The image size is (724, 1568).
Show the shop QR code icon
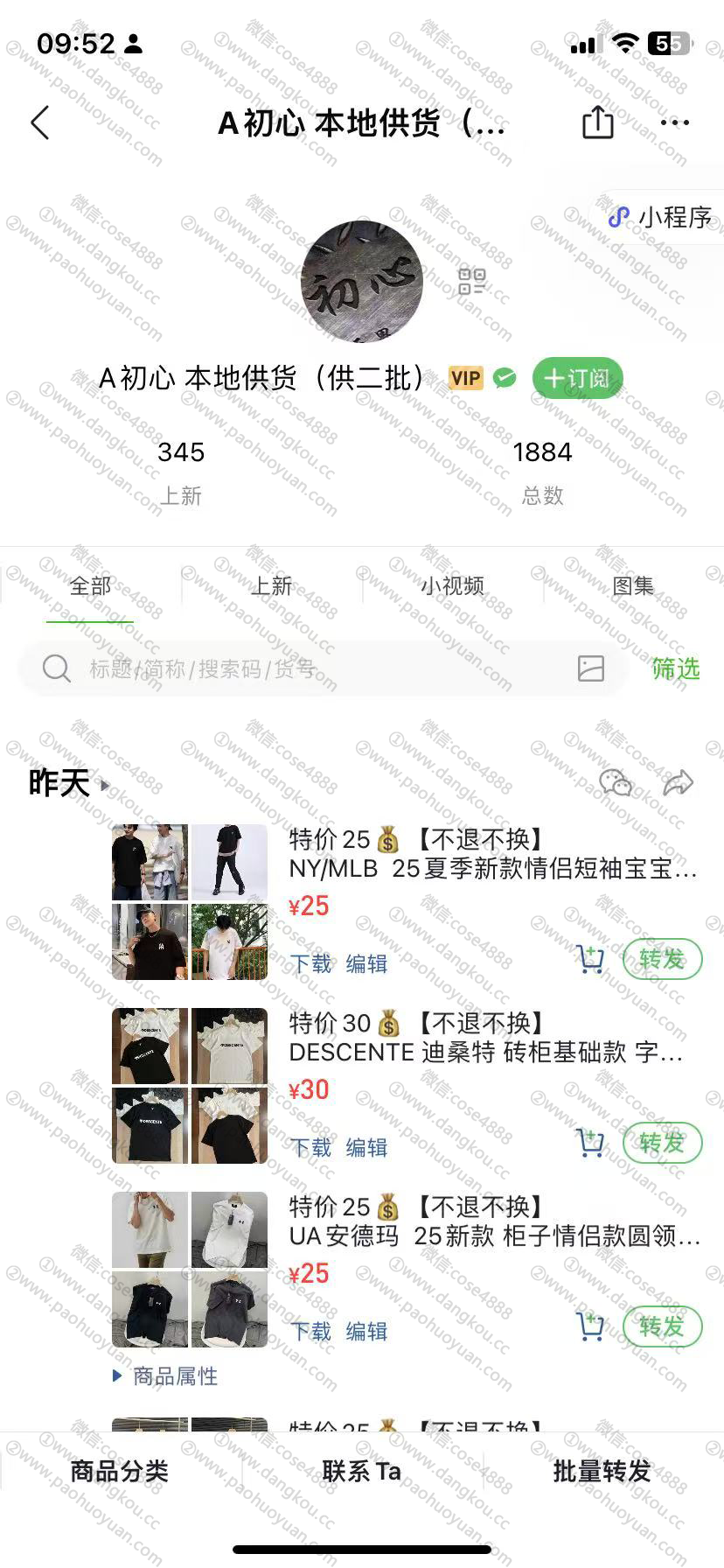(x=471, y=282)
